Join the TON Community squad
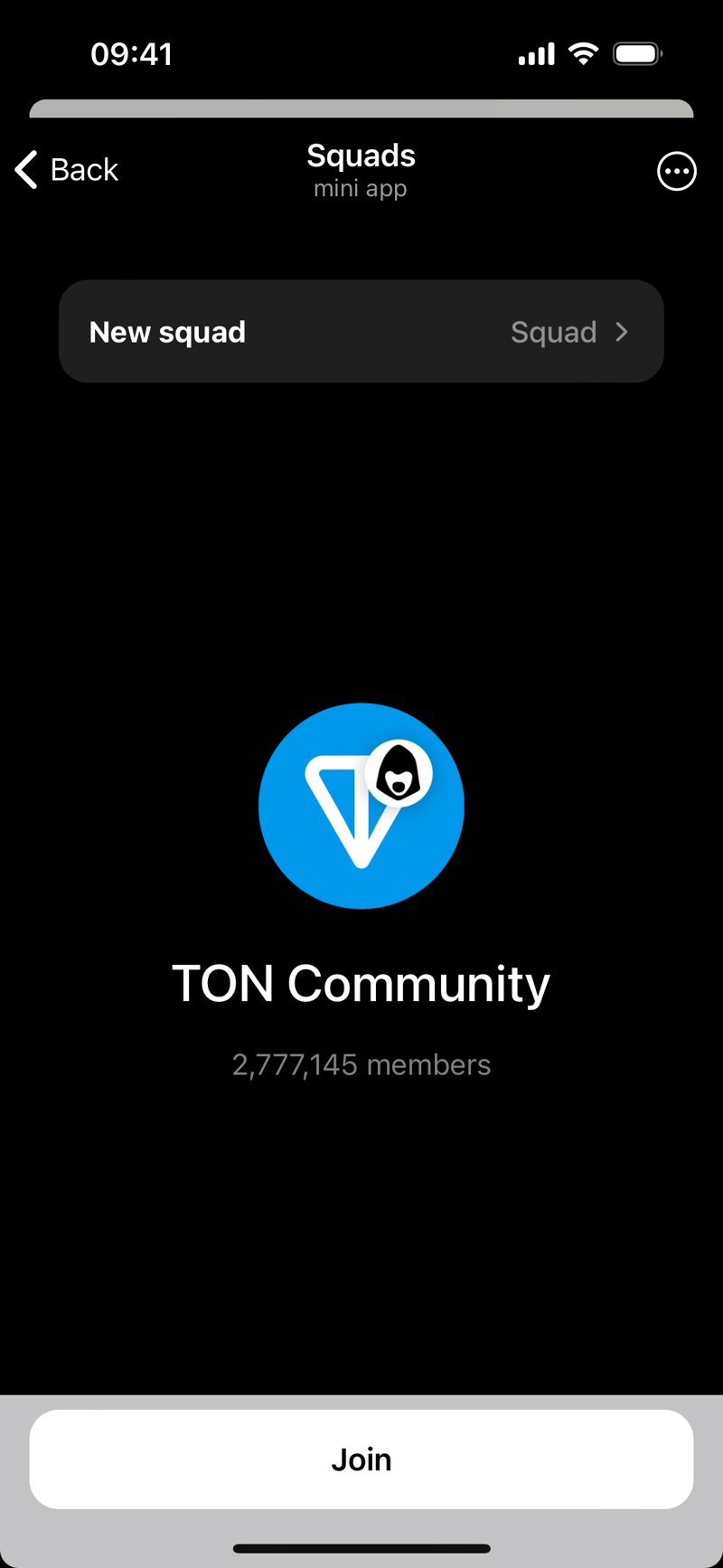 click(361, 1459)
